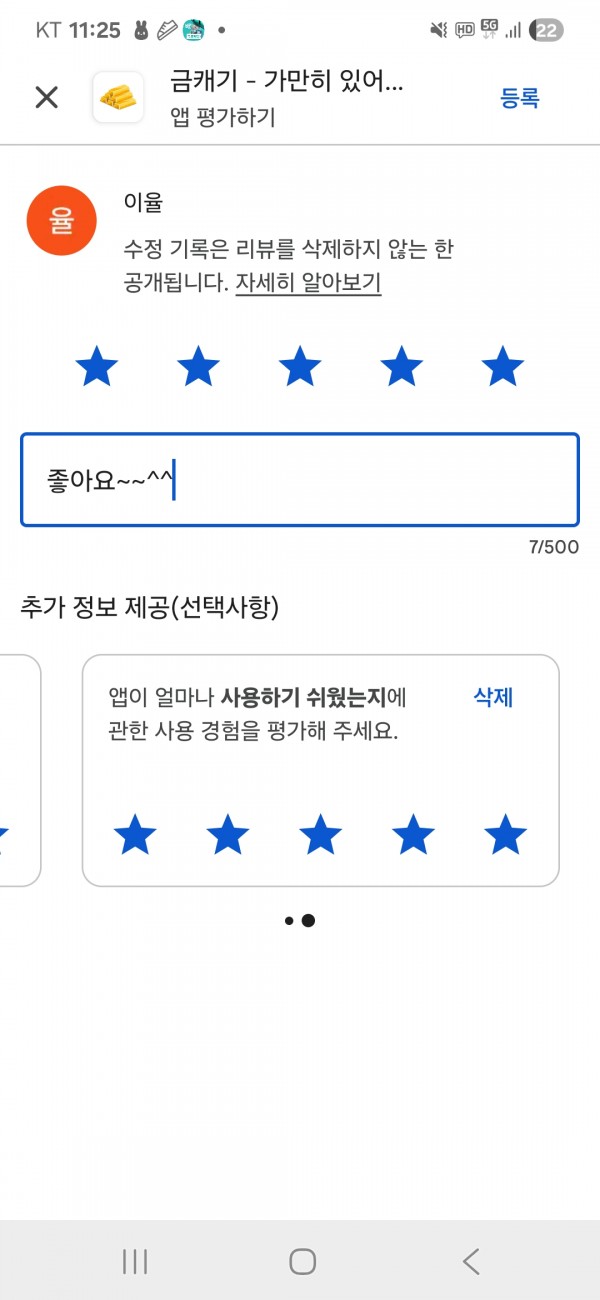Set the overall rating to three stars

click(x=300, y=367)
